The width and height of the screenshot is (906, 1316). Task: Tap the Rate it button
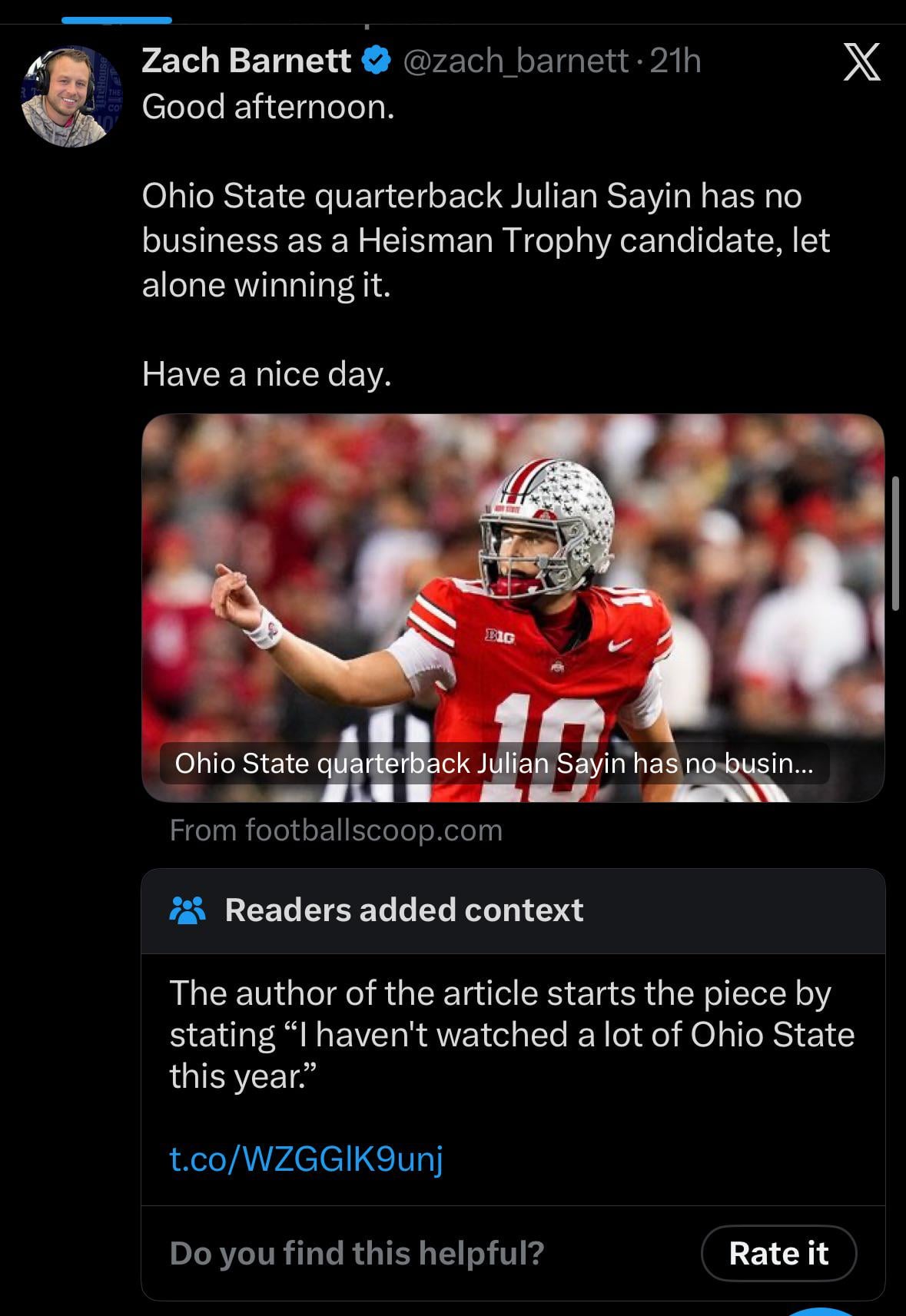[x=778, y=1253]
